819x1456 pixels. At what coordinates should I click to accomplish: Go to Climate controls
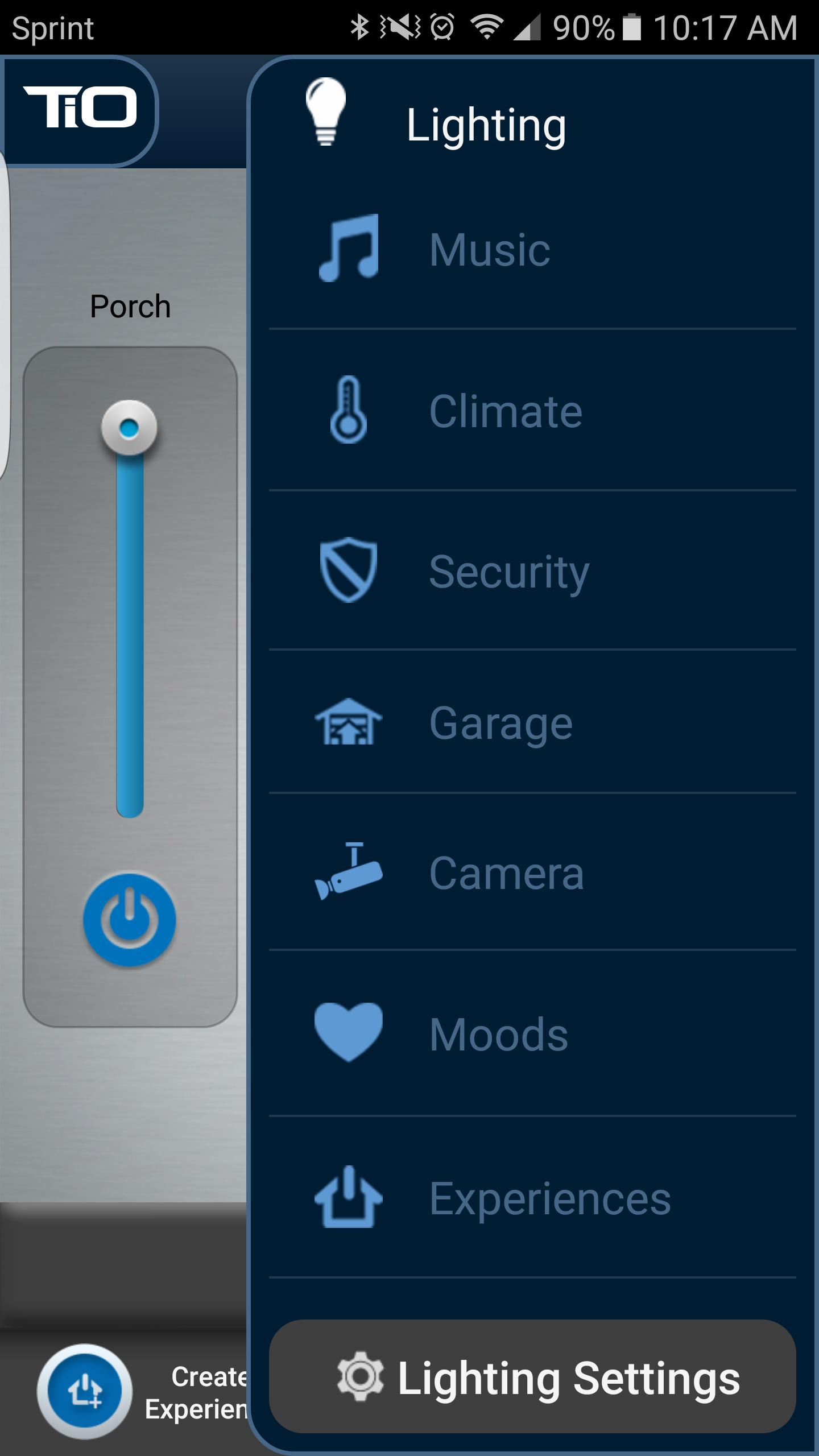pyautogui.click(x=505, y=411)
